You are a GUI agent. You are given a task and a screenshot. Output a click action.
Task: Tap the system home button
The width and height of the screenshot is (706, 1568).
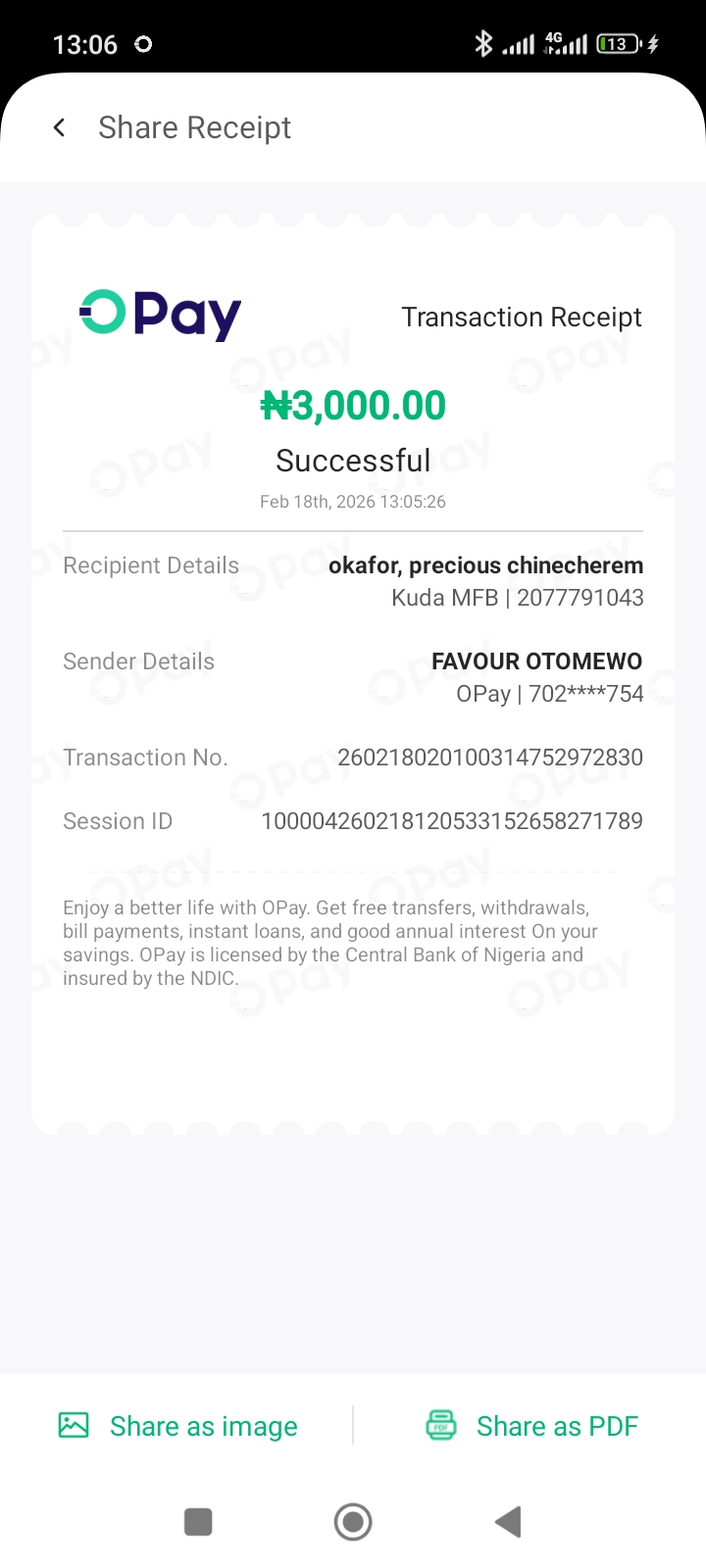pyautogui.click(x=353, y=1522)
